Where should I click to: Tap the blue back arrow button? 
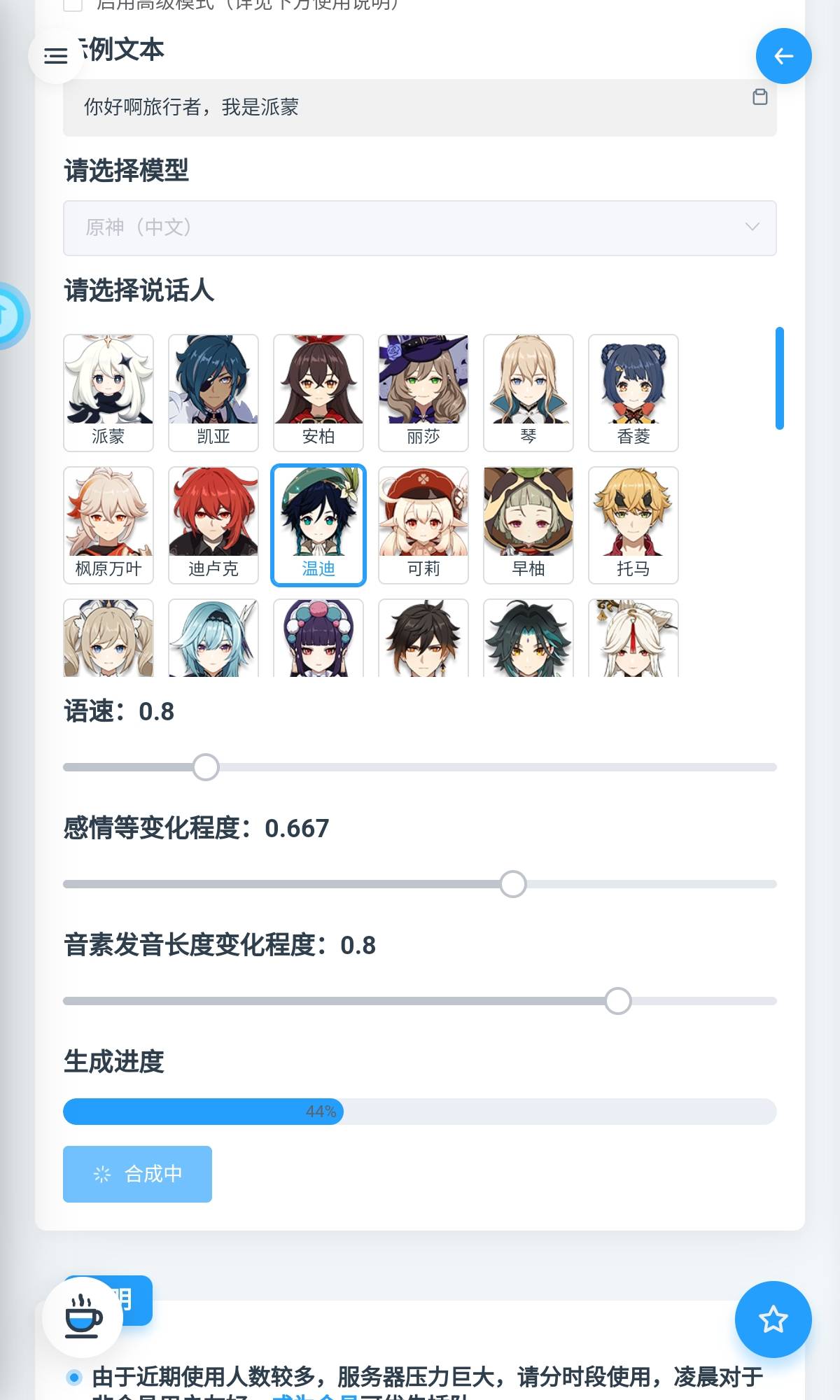[x=783, y=56]
